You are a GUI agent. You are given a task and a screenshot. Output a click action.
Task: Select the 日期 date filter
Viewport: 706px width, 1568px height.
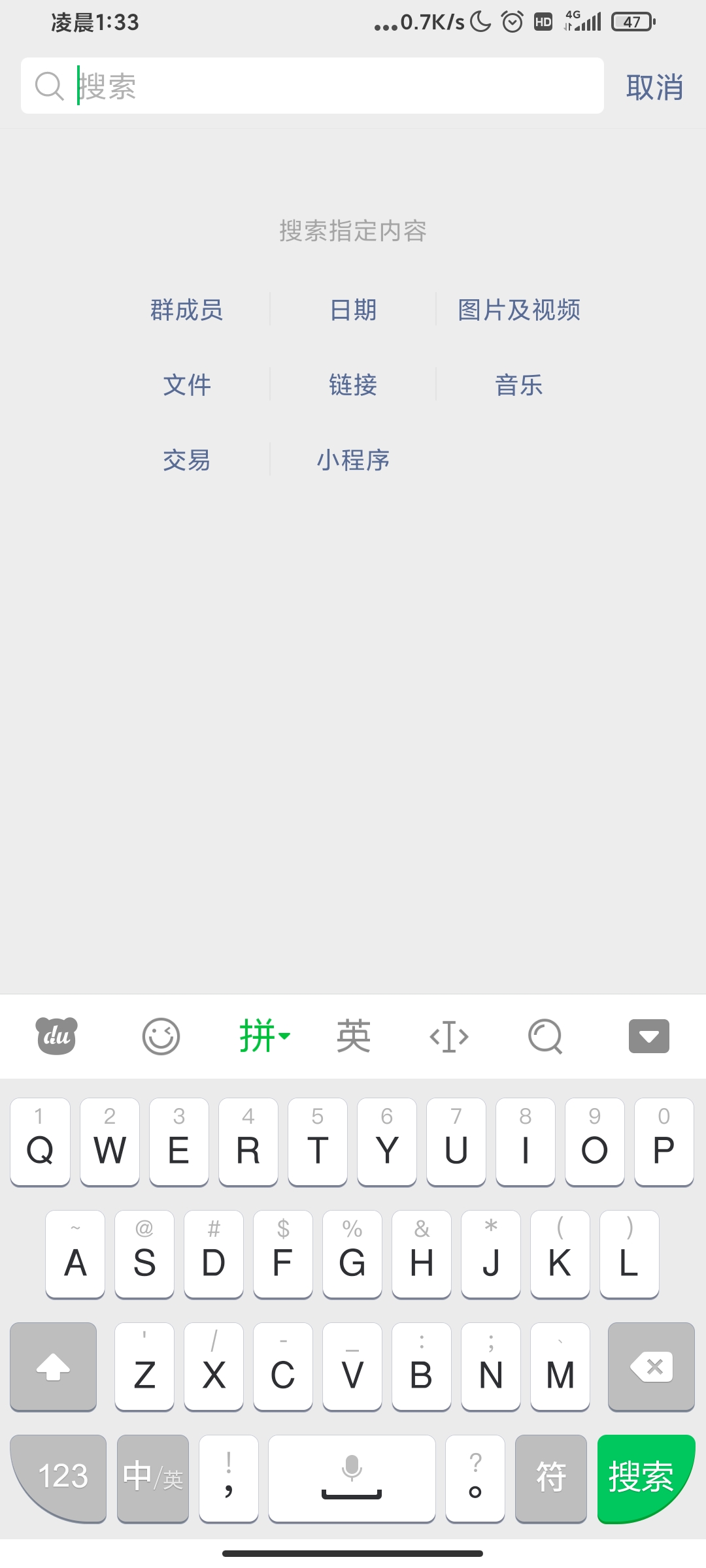point(353,310)
